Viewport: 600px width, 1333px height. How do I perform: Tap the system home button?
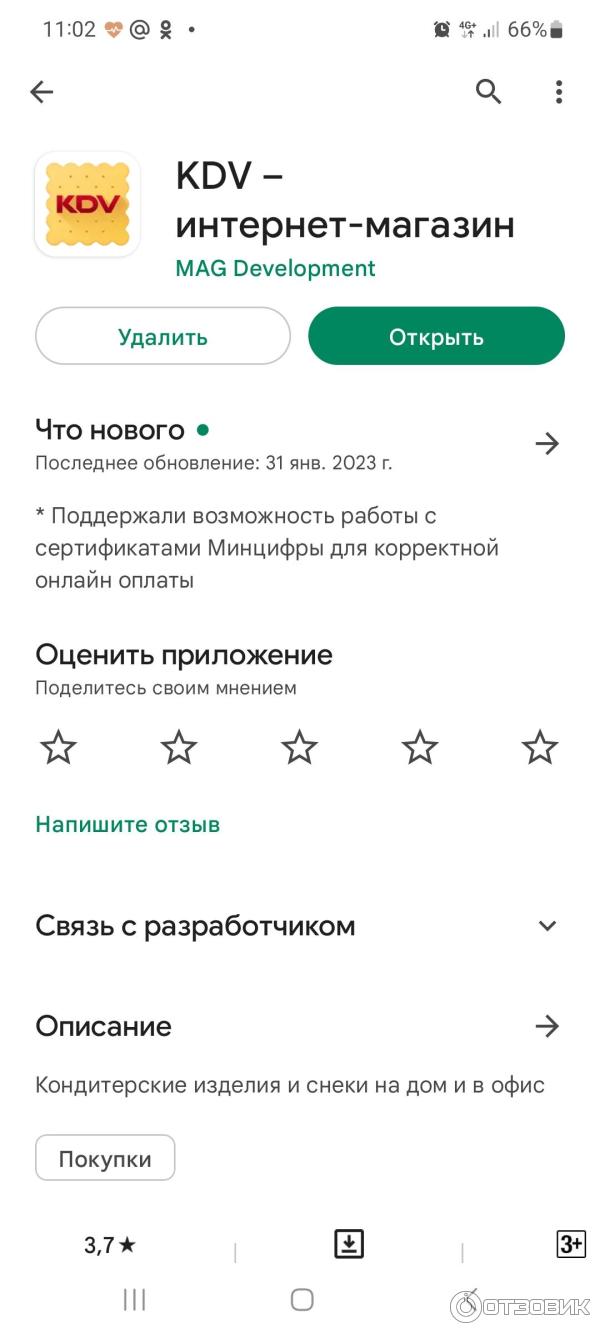[301, 1299]
